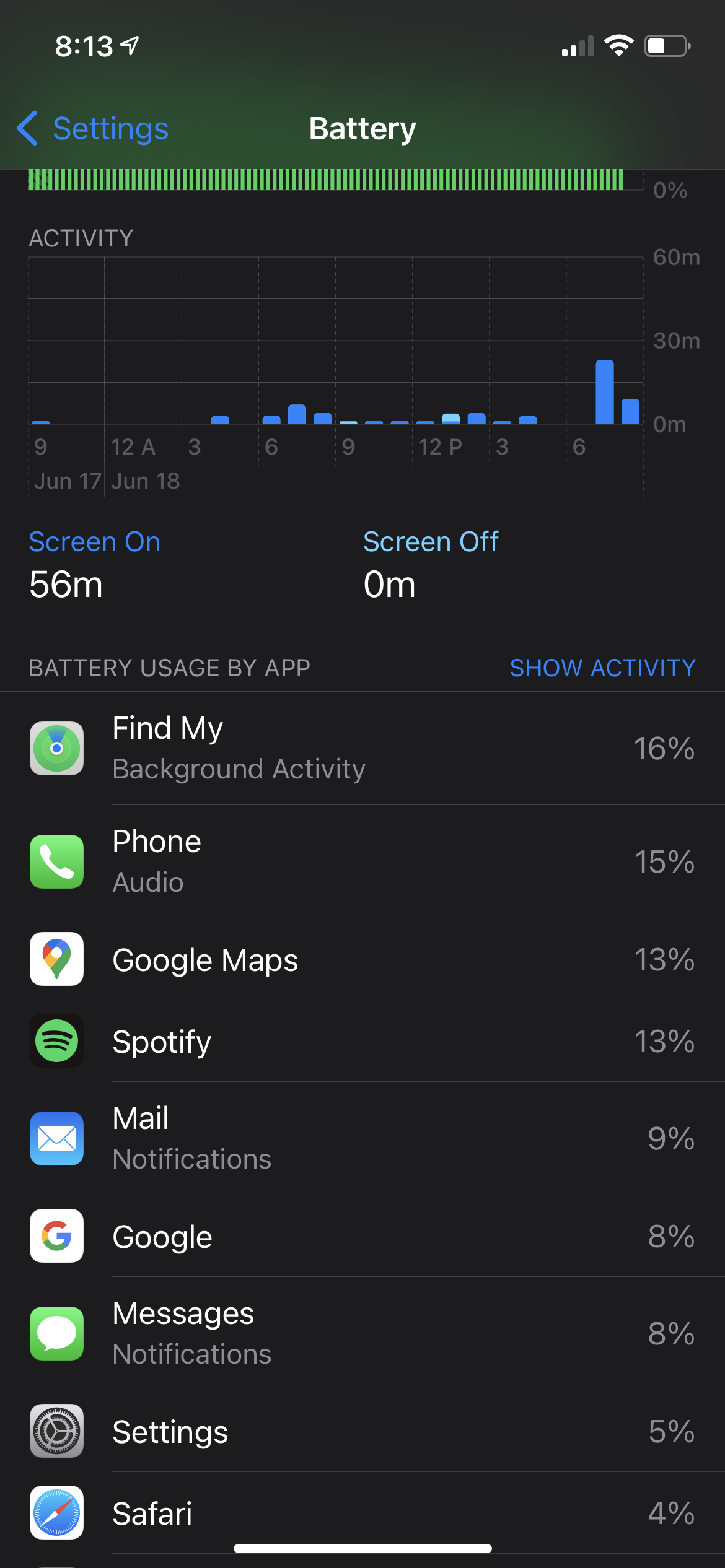Select the Phone battery usage row
The height and width of the screenshot is (1568, 725).
coord(362,861)
